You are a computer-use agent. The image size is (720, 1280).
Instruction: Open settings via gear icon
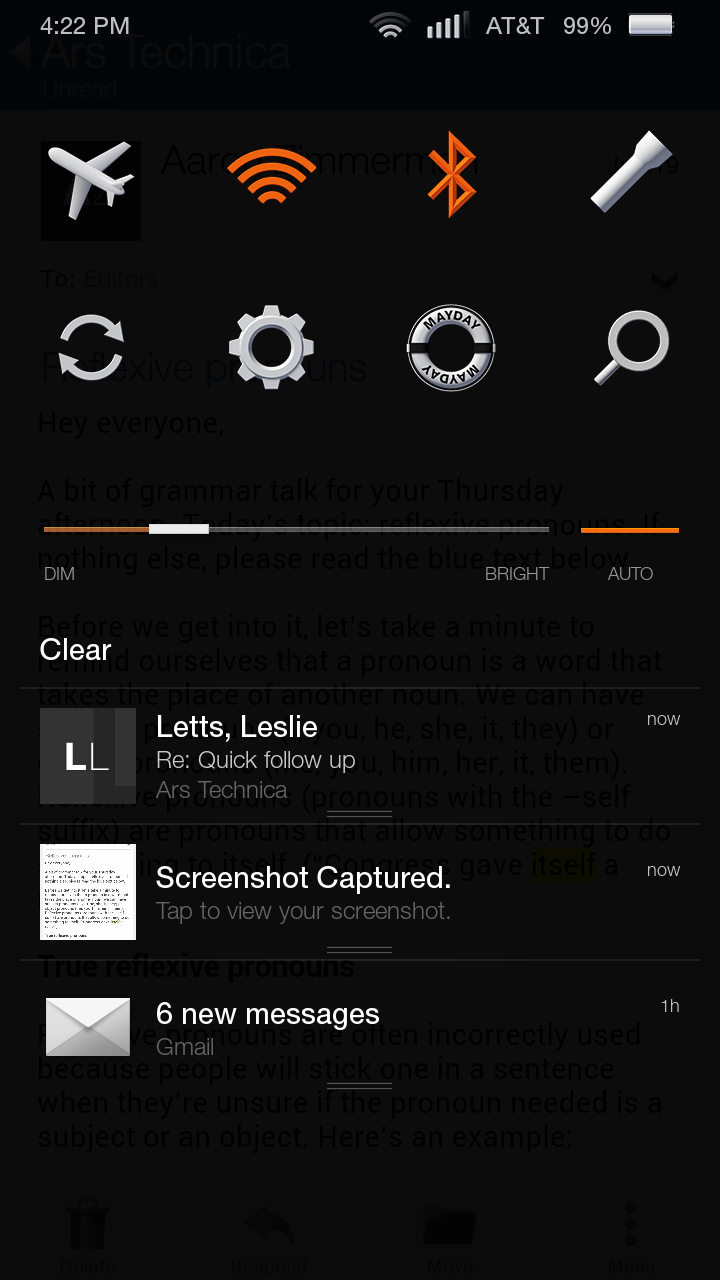271,347
